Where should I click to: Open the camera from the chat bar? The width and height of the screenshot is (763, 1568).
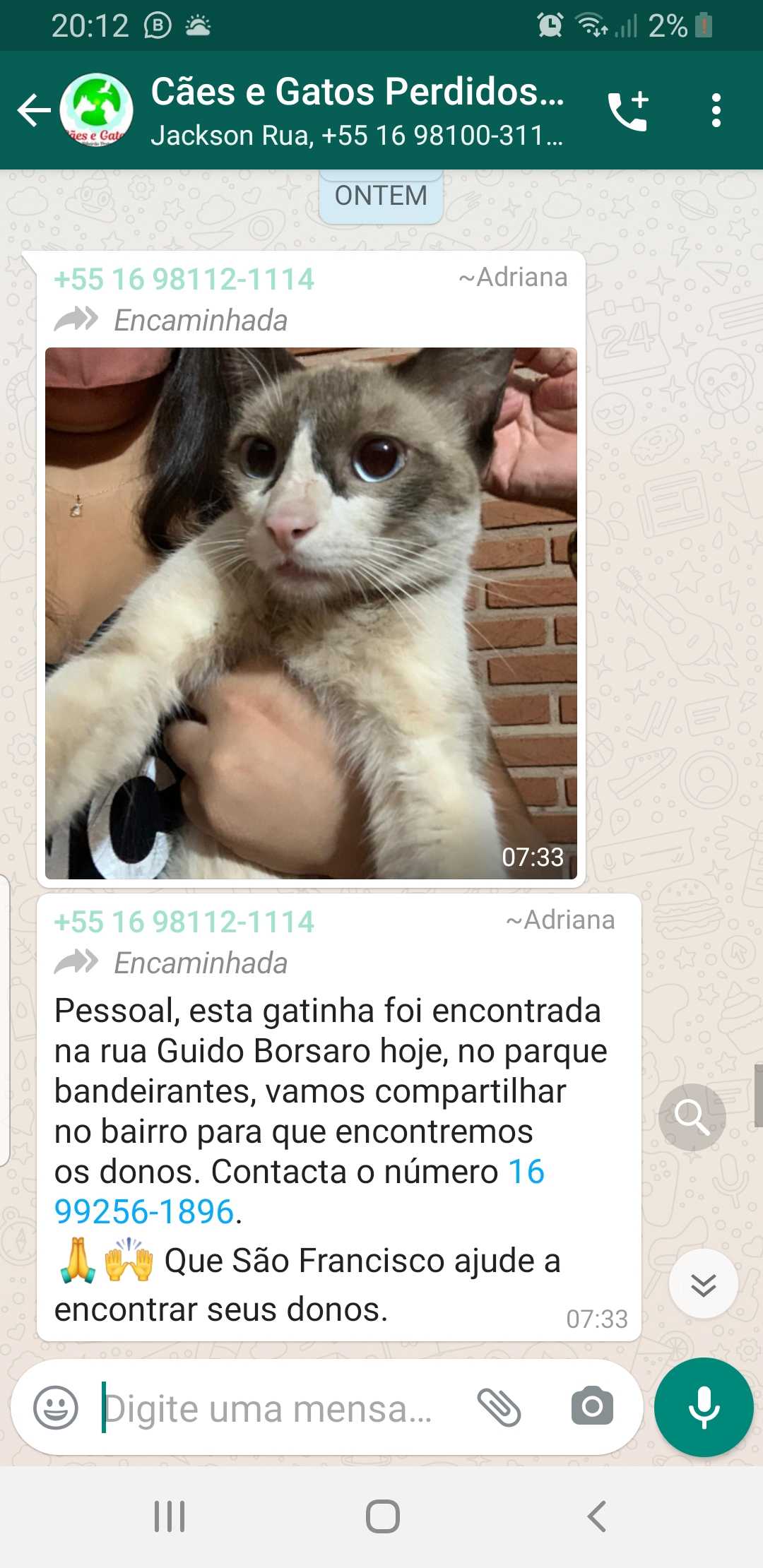point(592,1406)
